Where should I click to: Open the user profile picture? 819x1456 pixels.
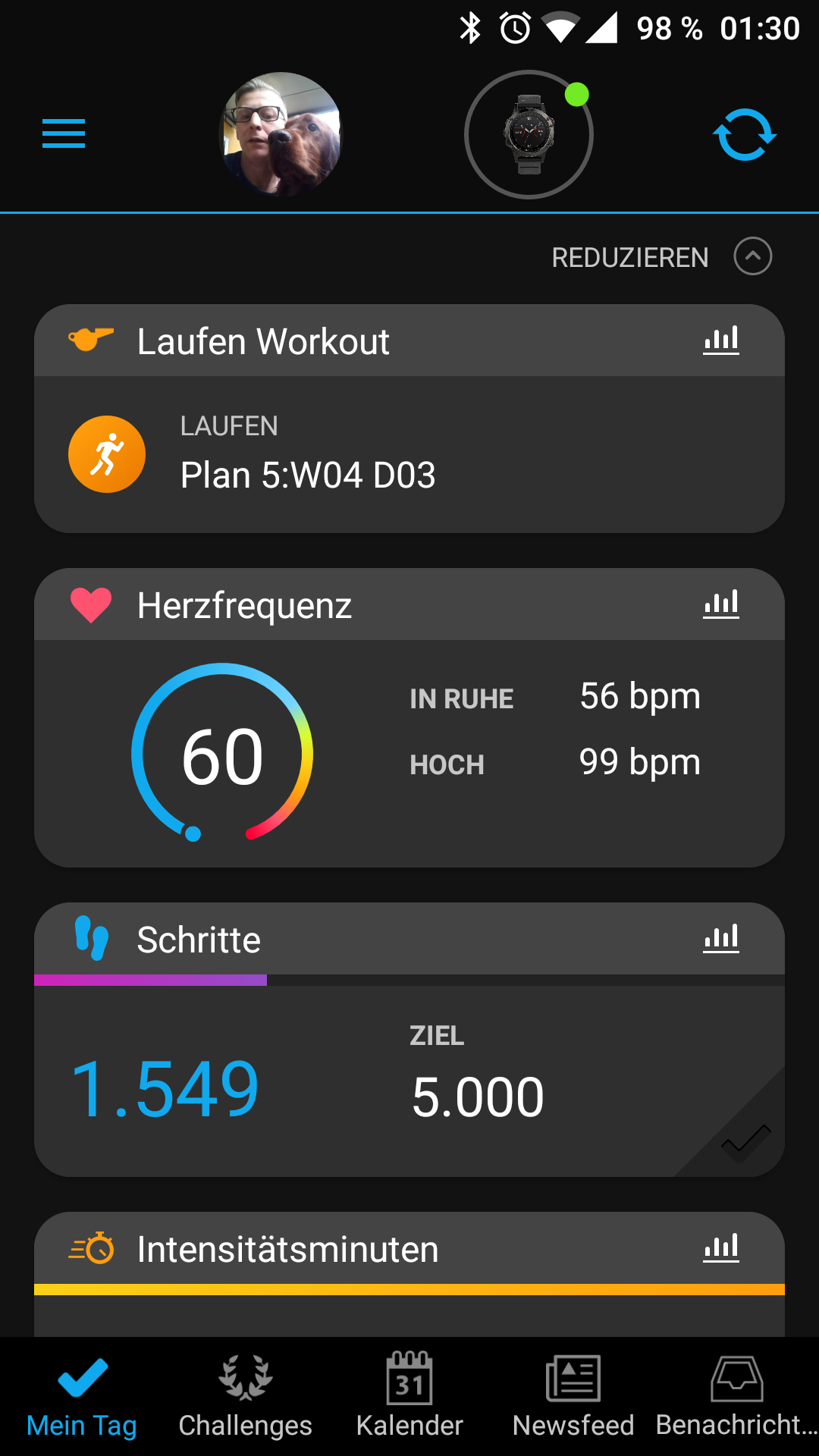pyautogui.click(x=281, y=134)
